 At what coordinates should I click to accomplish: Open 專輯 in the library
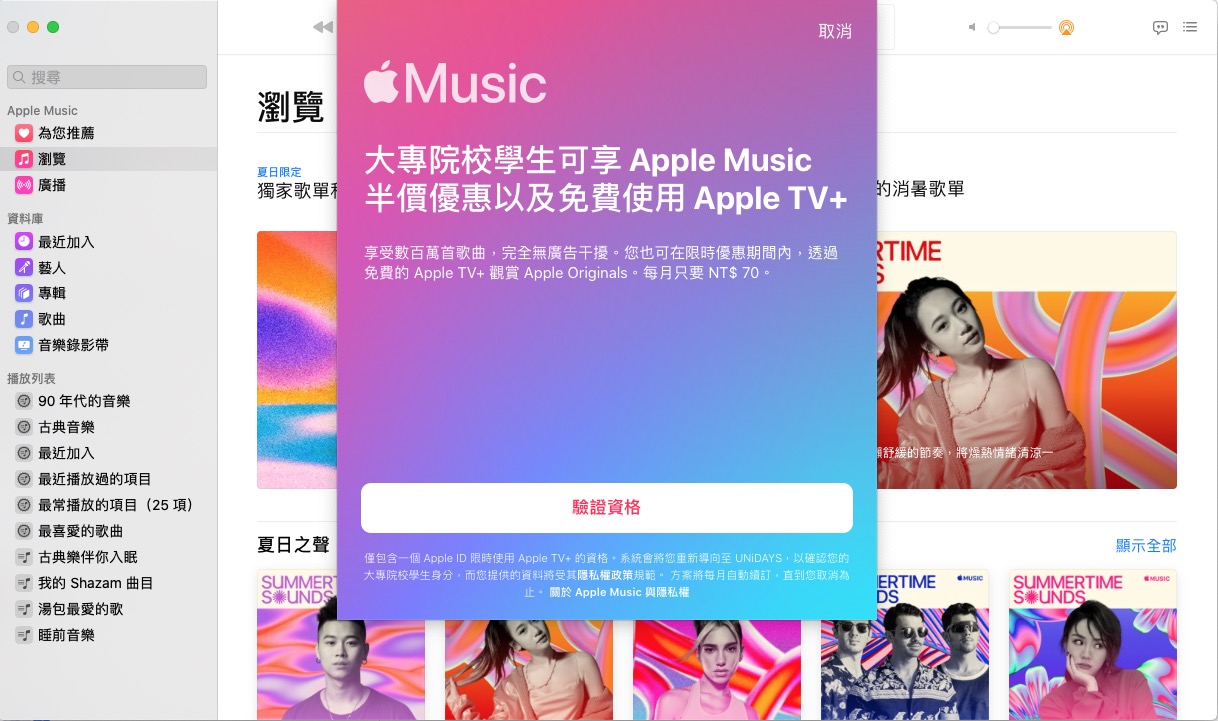pyautogui.click(x=52, y=293)
